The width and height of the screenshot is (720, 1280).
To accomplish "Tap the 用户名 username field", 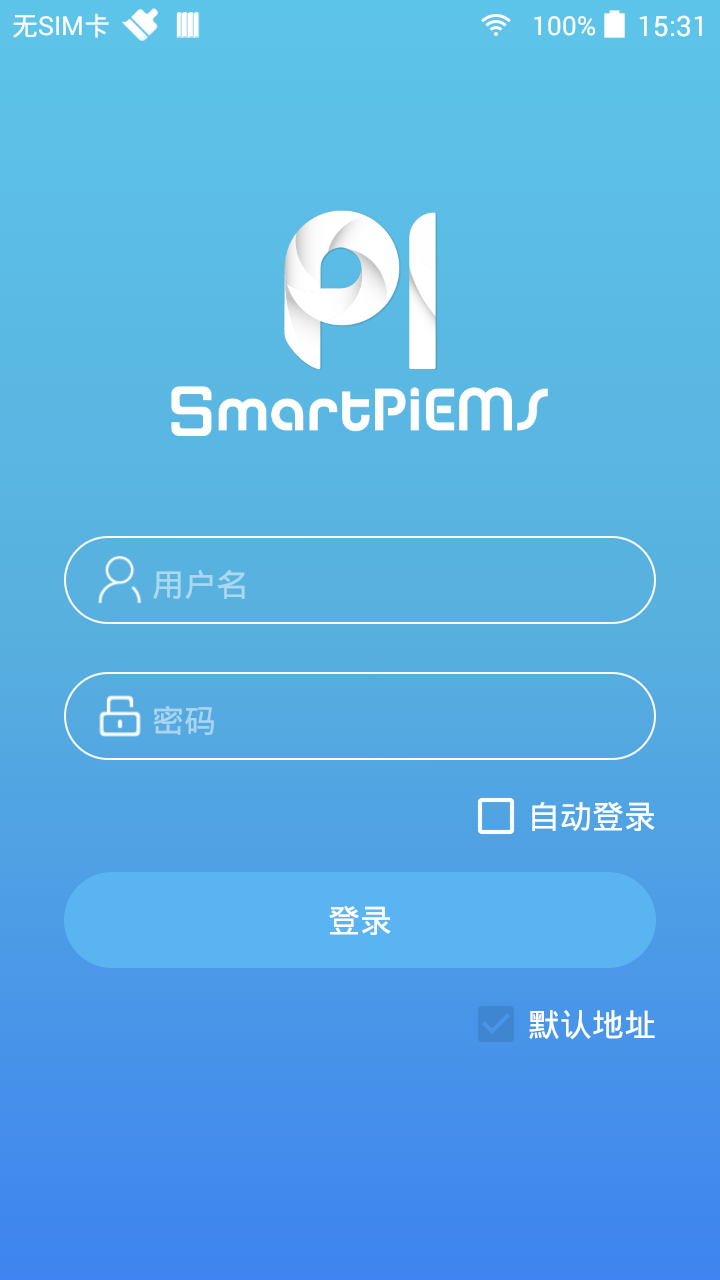I will click(x=380, y=581).
